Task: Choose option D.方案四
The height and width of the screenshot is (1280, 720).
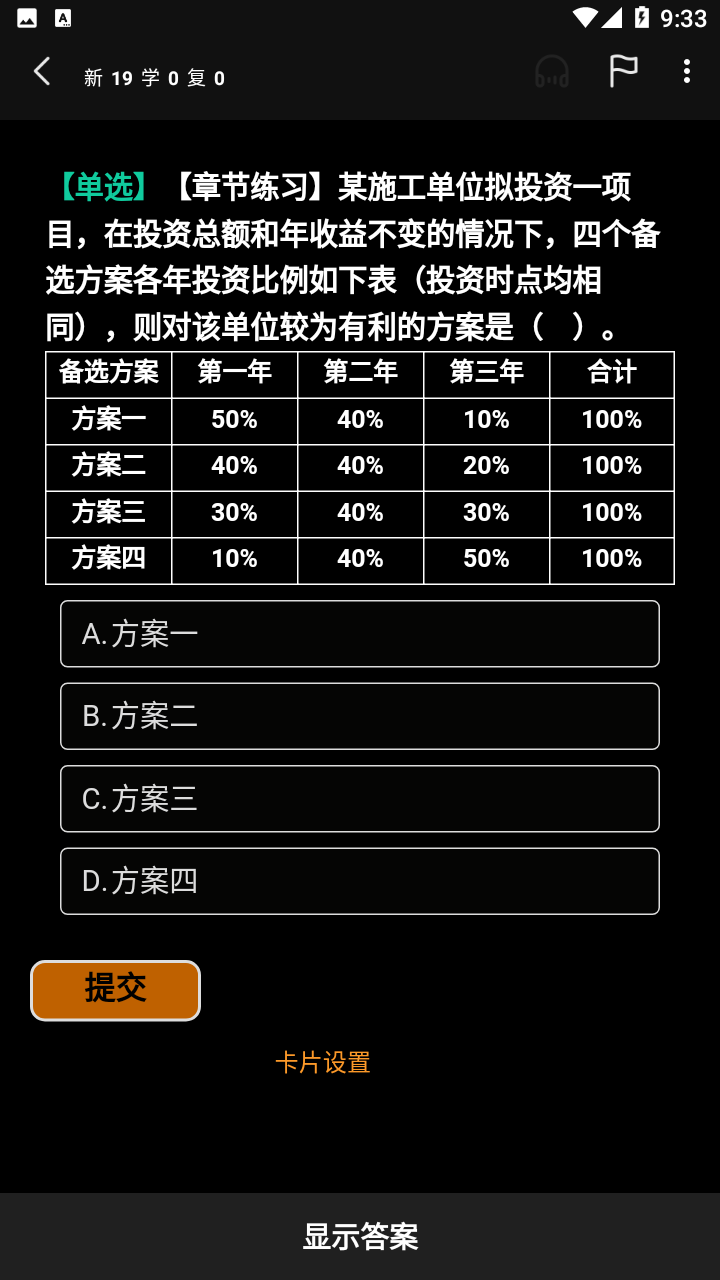Action: tap(360, 881)
